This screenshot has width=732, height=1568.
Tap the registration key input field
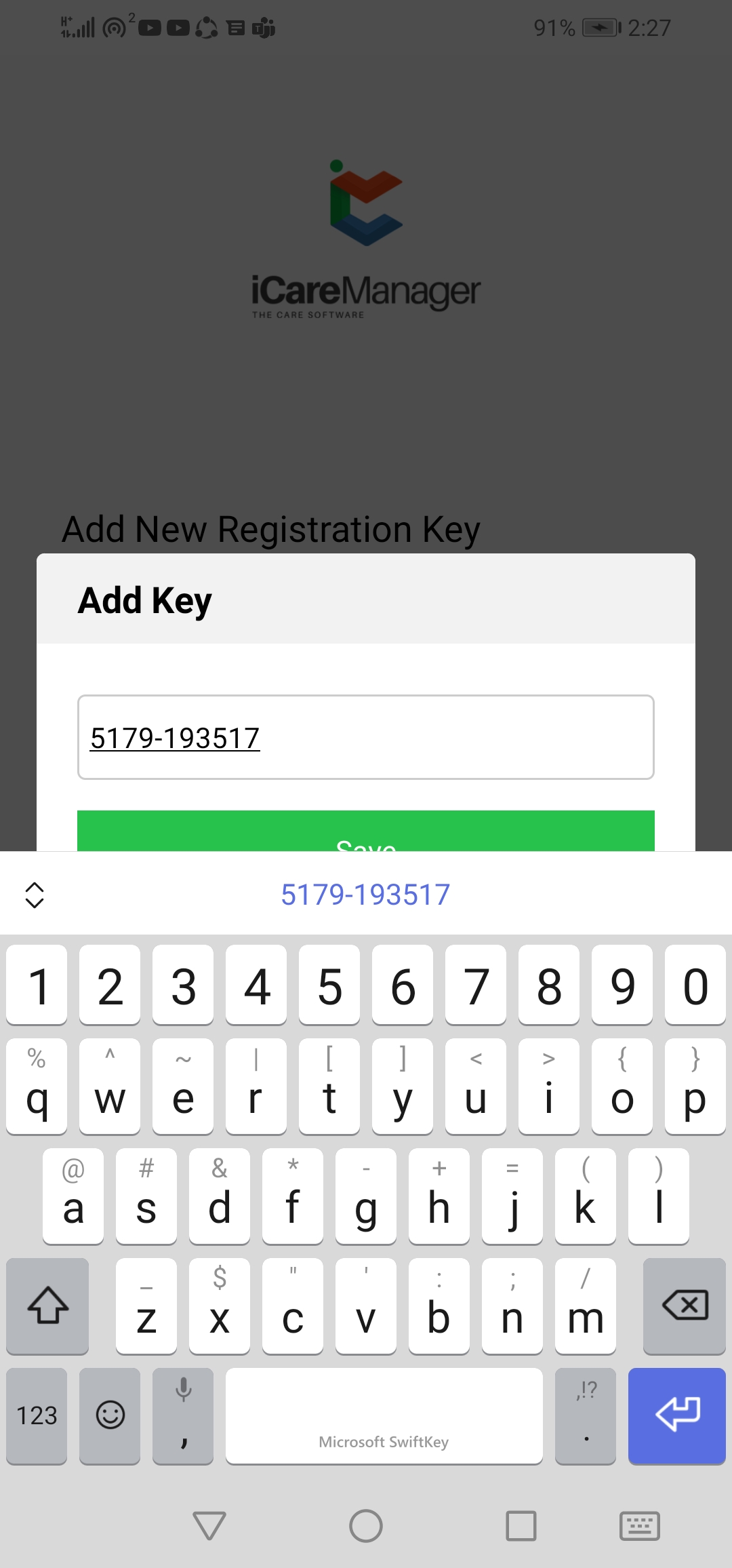[366, 737]
